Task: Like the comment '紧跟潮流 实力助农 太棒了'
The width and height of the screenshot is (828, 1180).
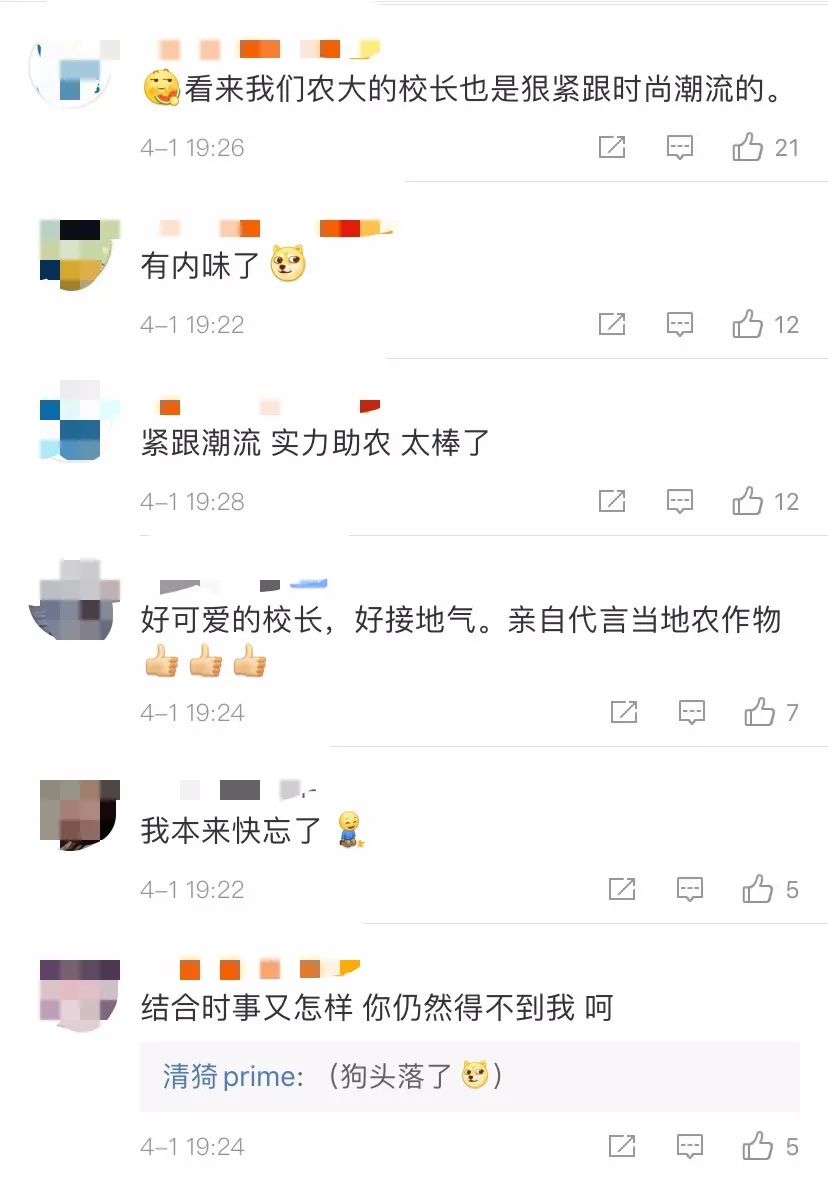Action: coord(747,501)
